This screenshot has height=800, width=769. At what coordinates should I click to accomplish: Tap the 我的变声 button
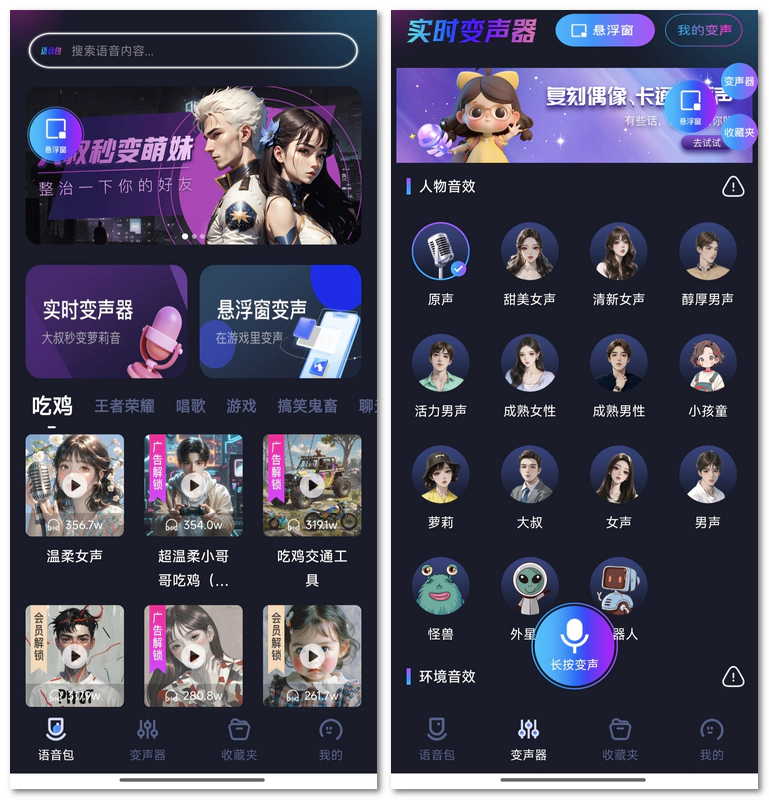click(x=703, y=30)
